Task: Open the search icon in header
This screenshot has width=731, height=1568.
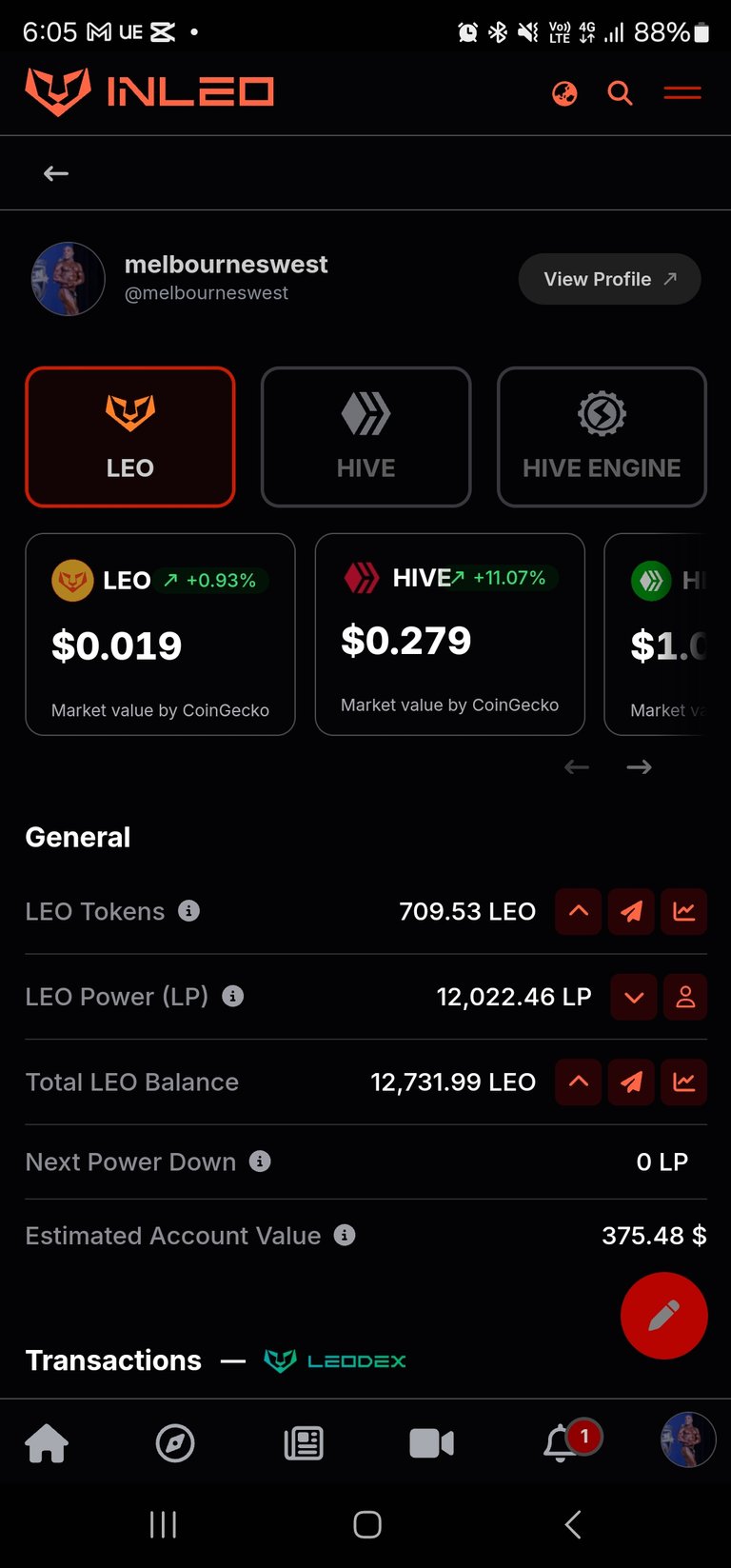Action: point(620,92)
